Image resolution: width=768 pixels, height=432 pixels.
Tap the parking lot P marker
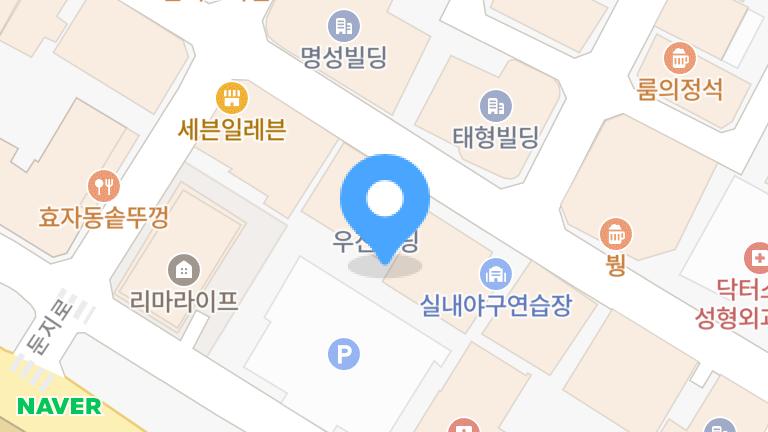click(x=344, y=353)
